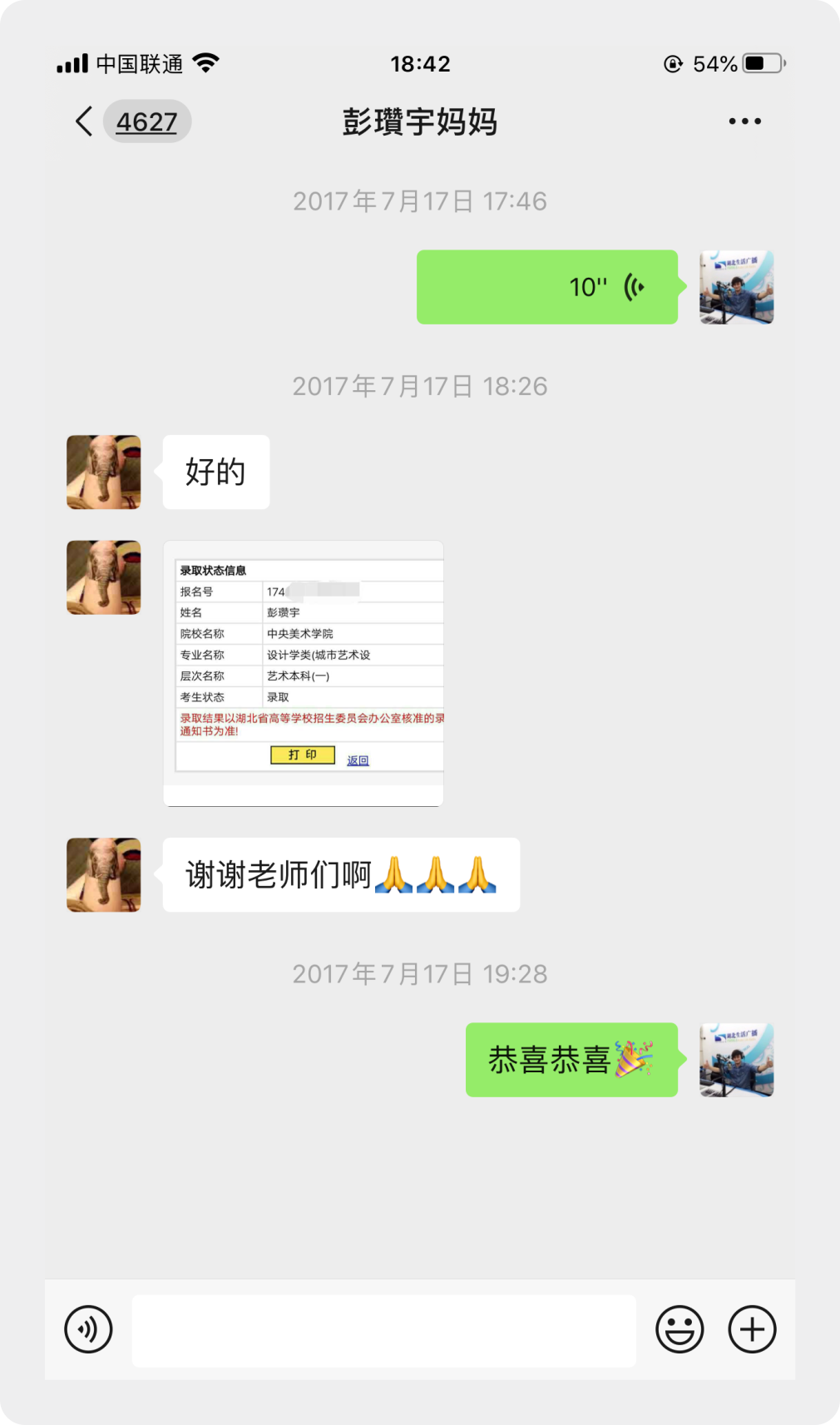Open the emoji sticker panel
Screen dimensions: 840x1425
pos(679,1329)
